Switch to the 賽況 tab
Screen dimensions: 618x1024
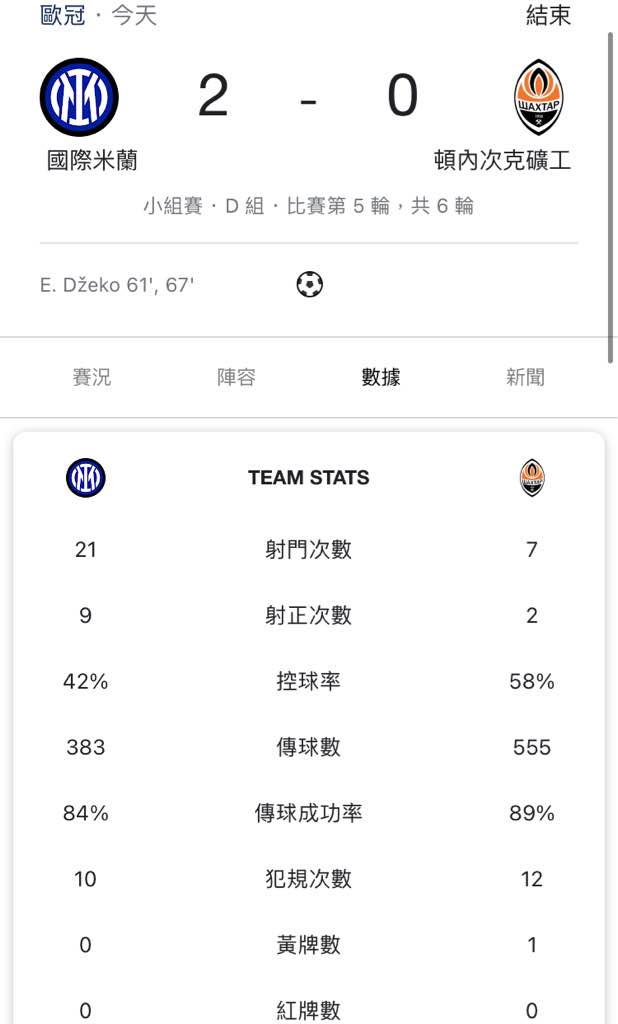(x=91, y=377)
